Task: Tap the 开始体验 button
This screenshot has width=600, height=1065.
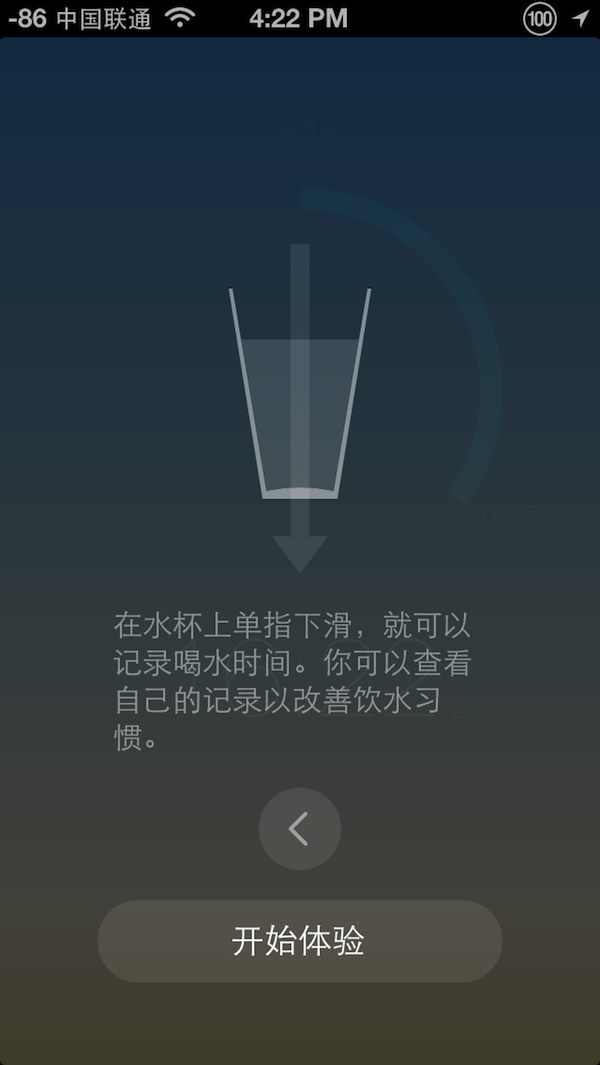Action: (299, 941)
